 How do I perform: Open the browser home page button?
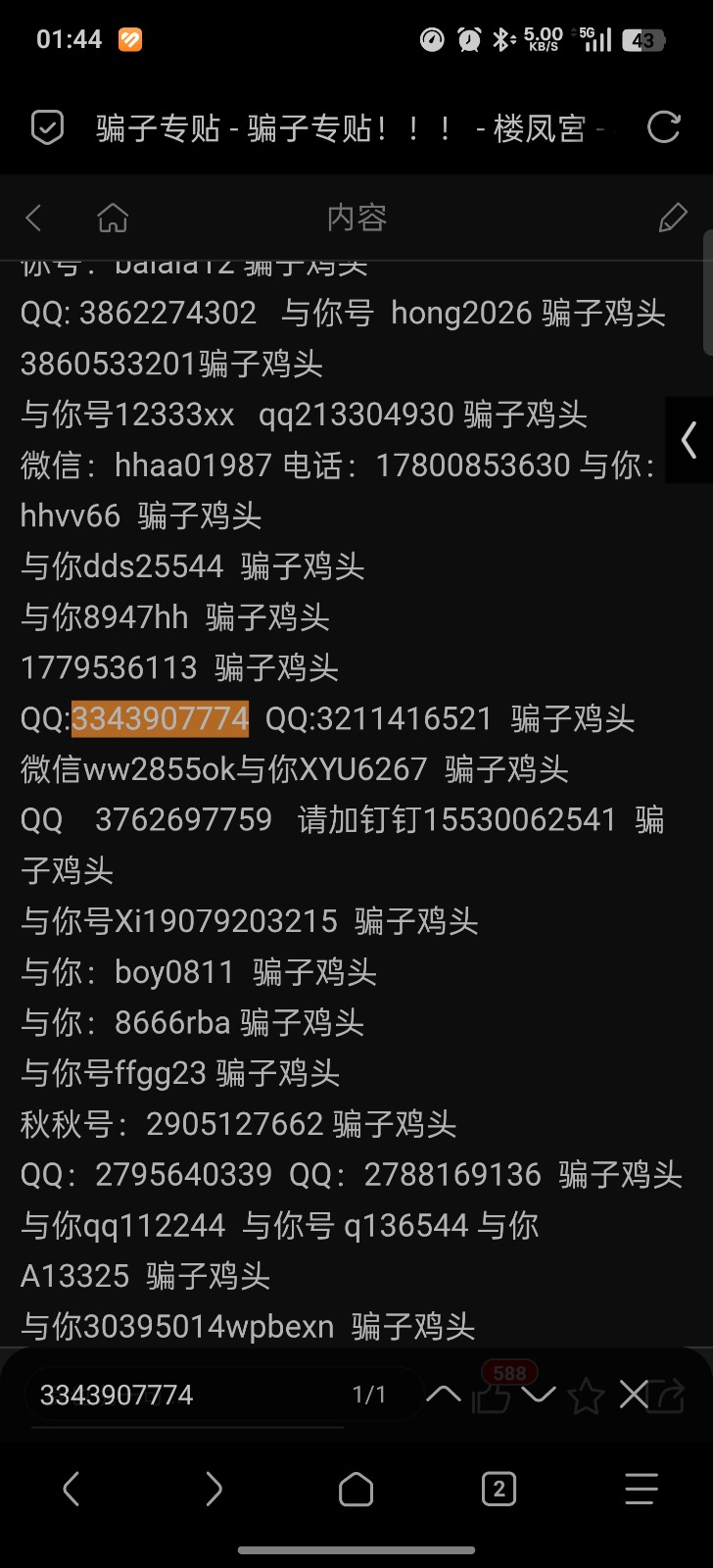click(x=356, y=1490)
